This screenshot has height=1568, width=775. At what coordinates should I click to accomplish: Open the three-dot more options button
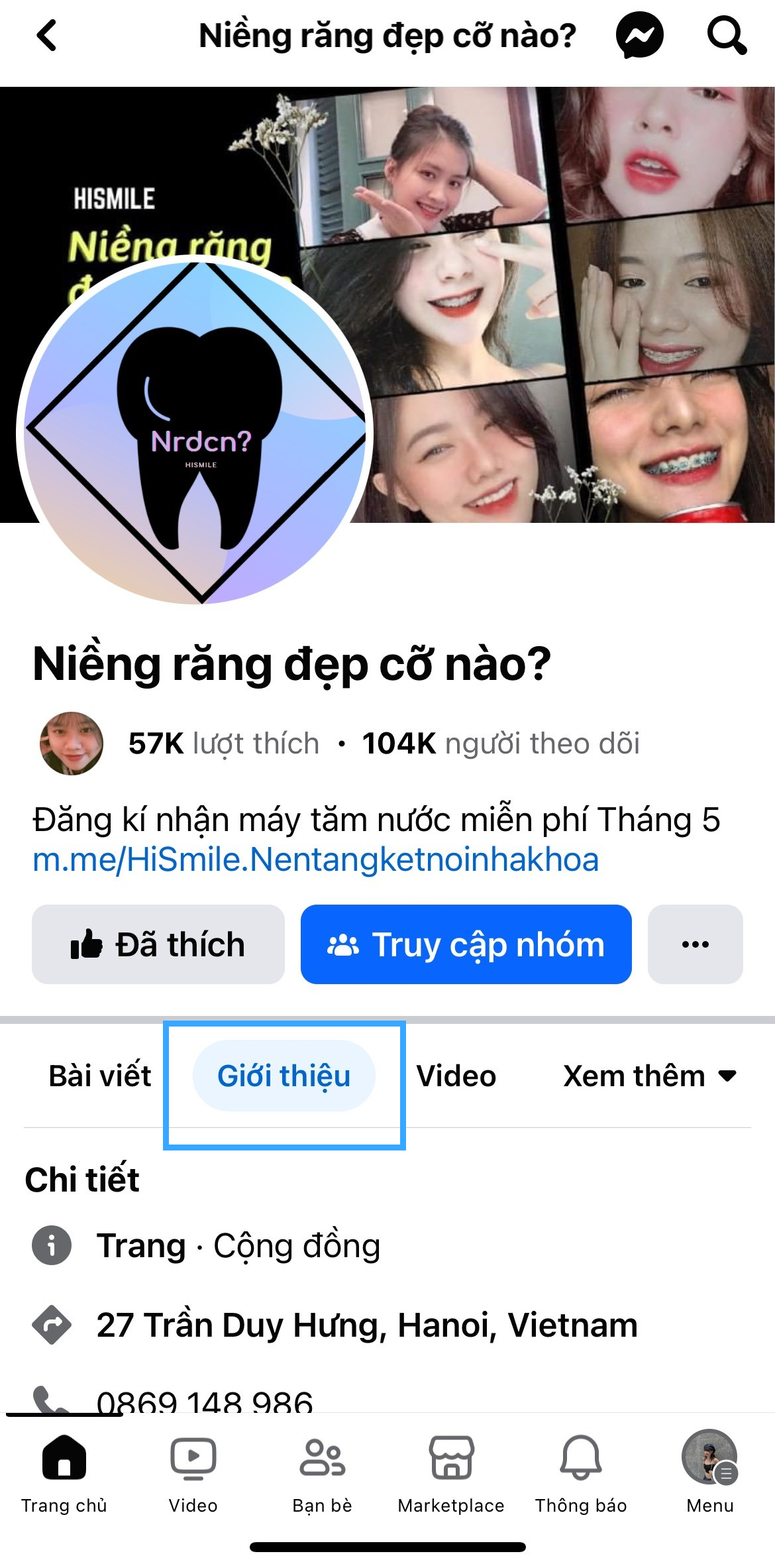tap(695, 944)
